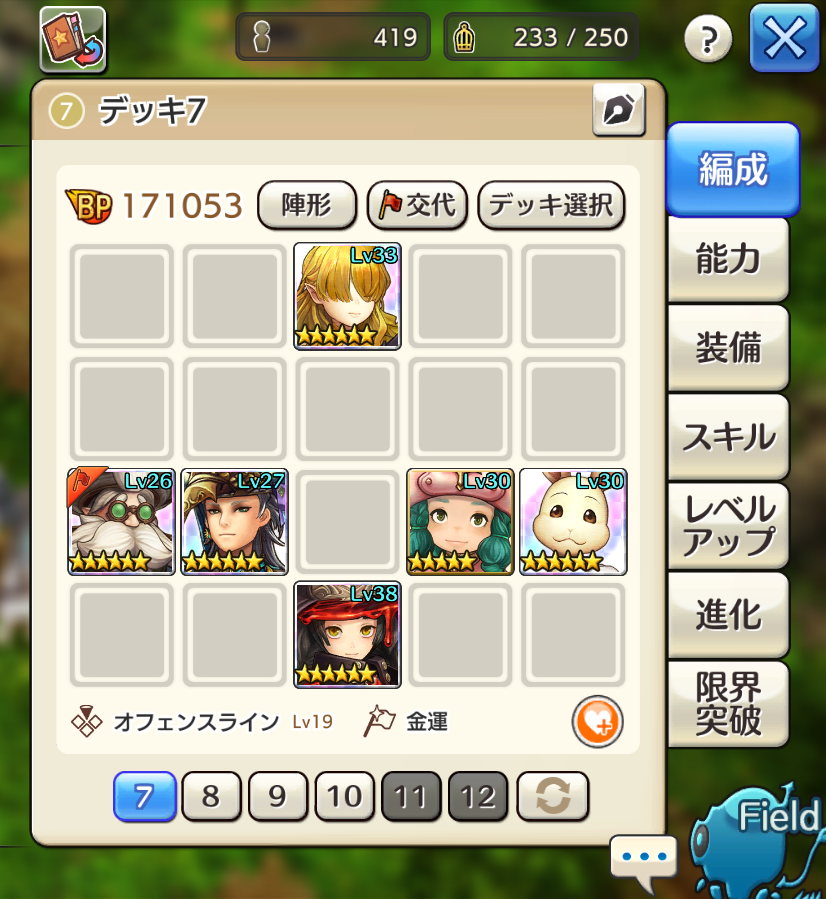Open the book icon at top left
This screenshot has height=899, width=826.
click(x=72, y=39)
